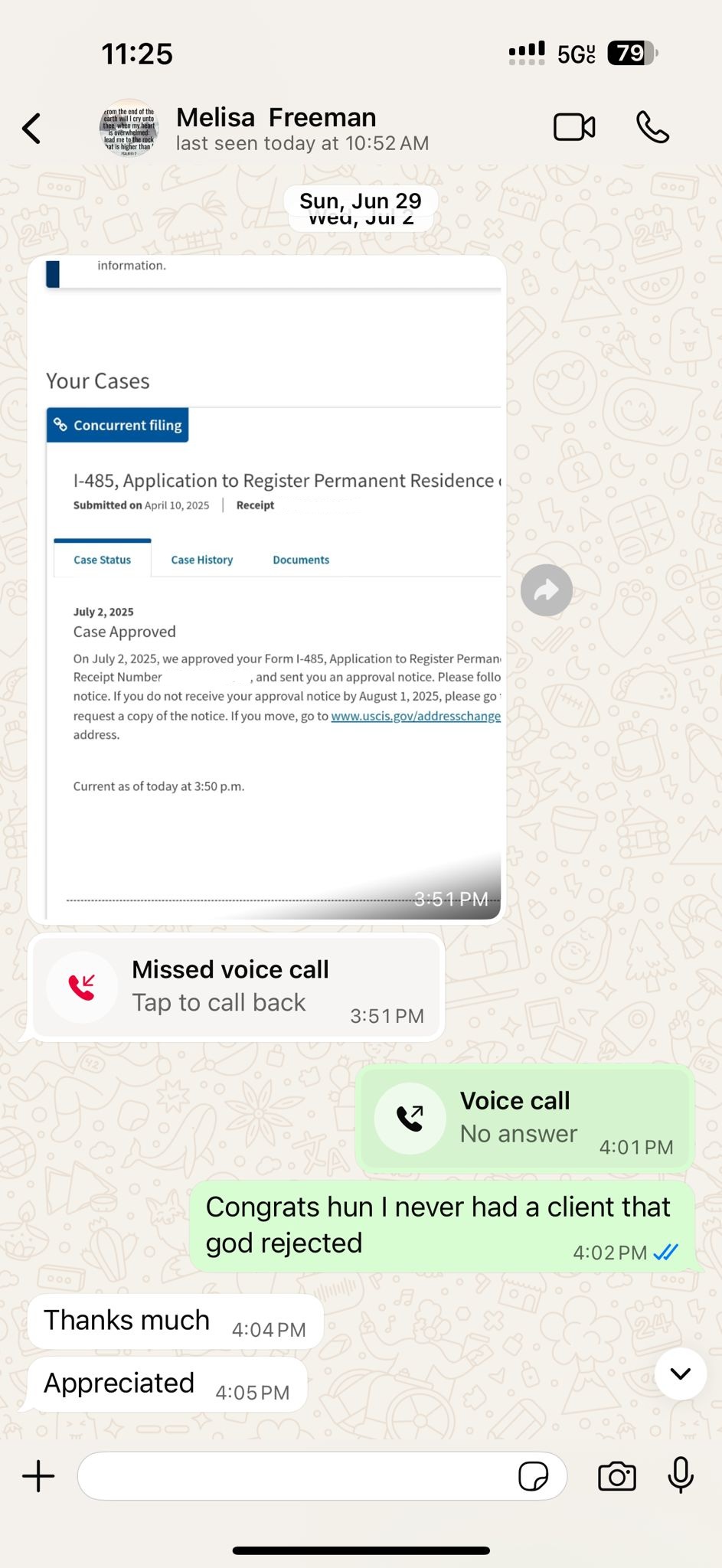Viewport: 722px width, 1568px height.
Task: Record a voice message
Action: [680, 1475]
